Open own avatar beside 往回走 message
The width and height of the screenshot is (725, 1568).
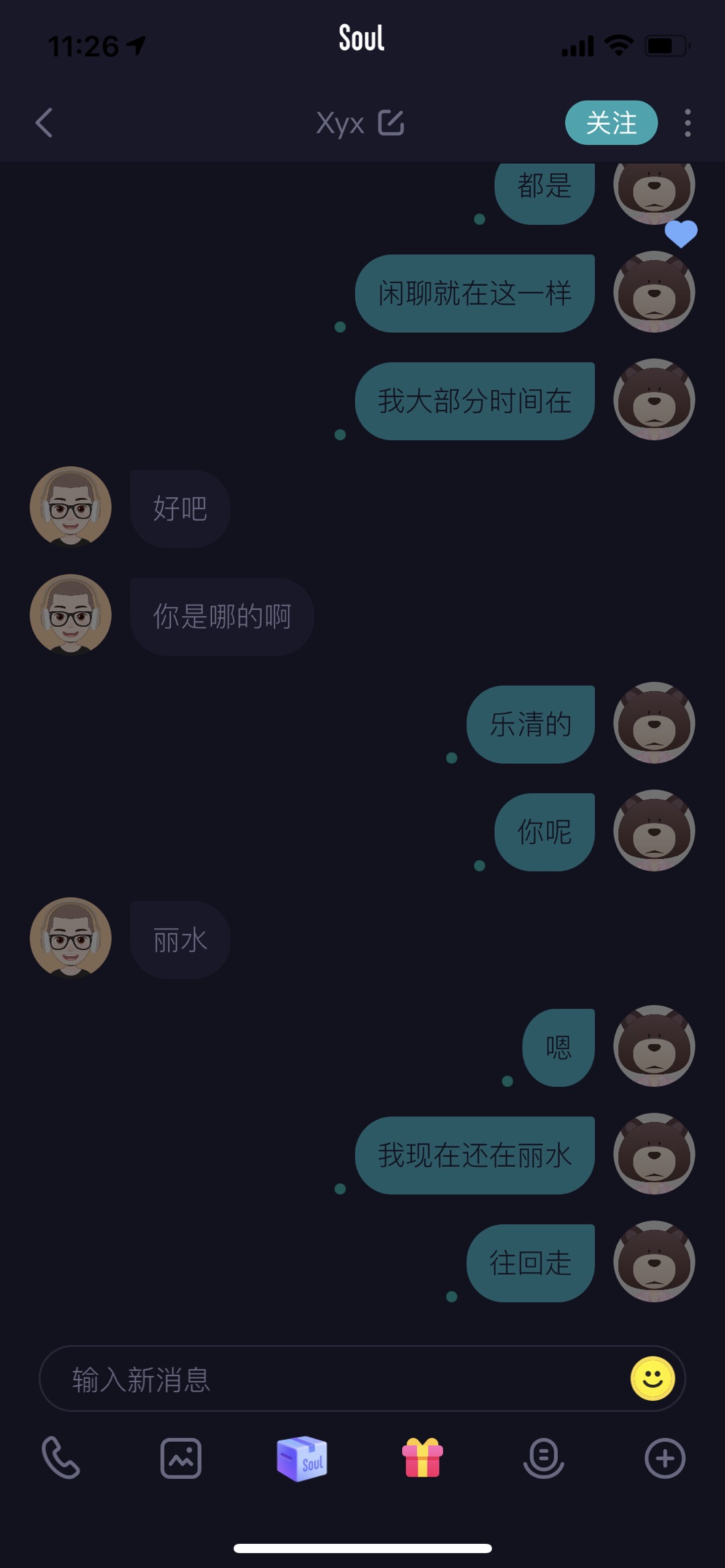(x=654, y=1261)
